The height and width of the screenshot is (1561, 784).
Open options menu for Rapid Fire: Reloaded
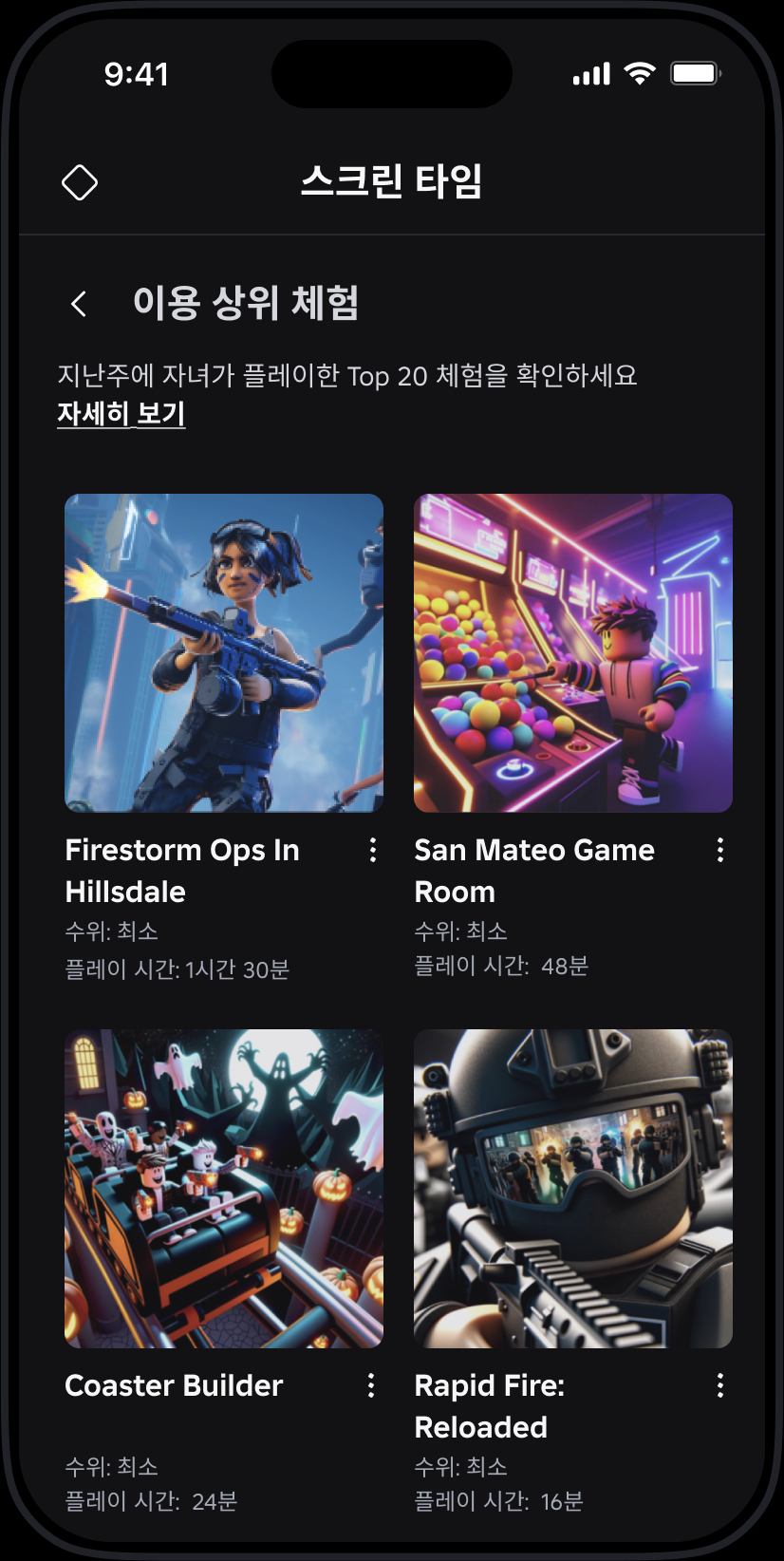click(720, 1386)
